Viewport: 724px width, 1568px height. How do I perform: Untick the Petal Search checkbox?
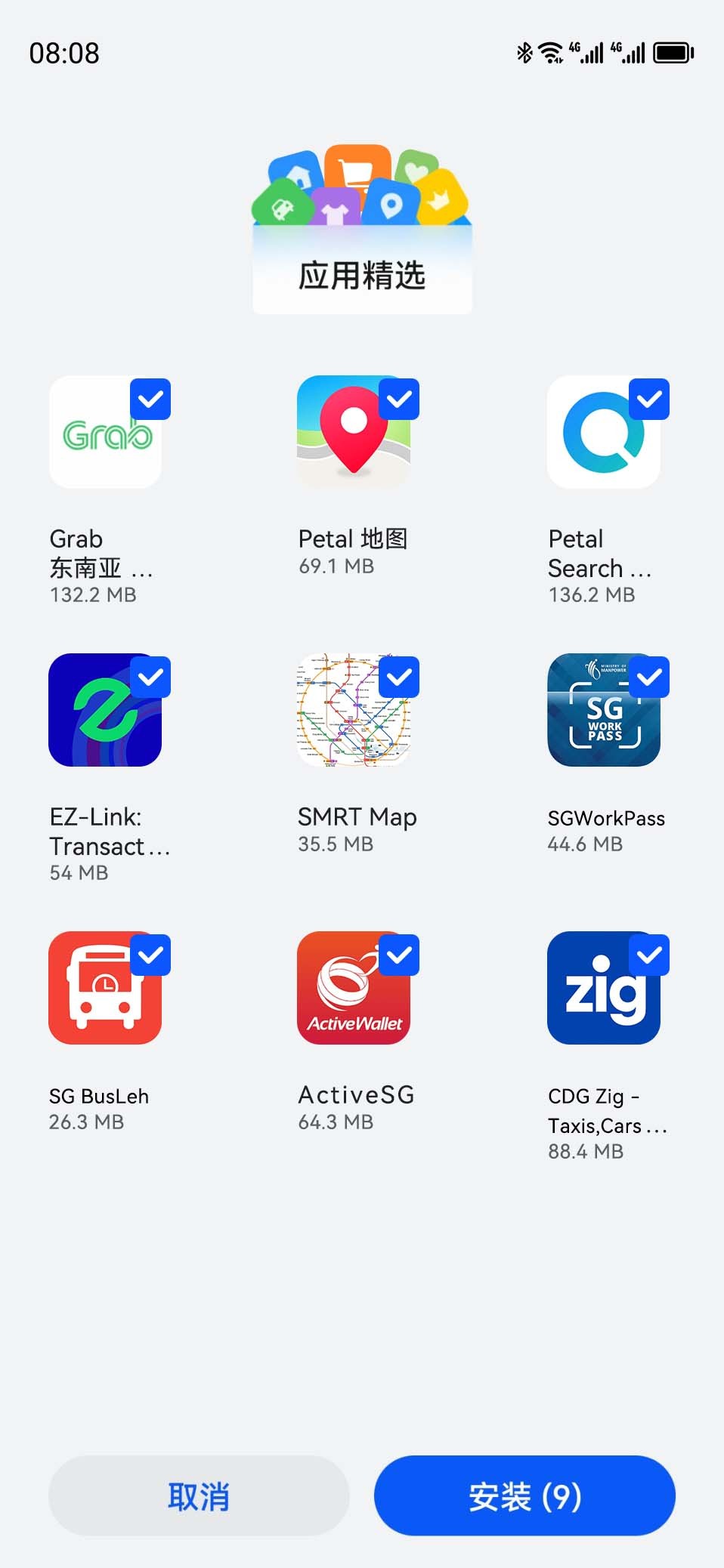coord(649,399)
